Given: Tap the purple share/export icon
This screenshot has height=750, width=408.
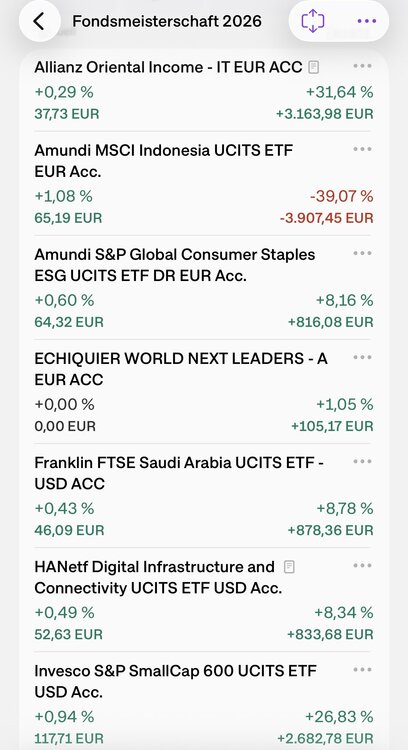Looking at the screenshot, I should tap(313, 22).
